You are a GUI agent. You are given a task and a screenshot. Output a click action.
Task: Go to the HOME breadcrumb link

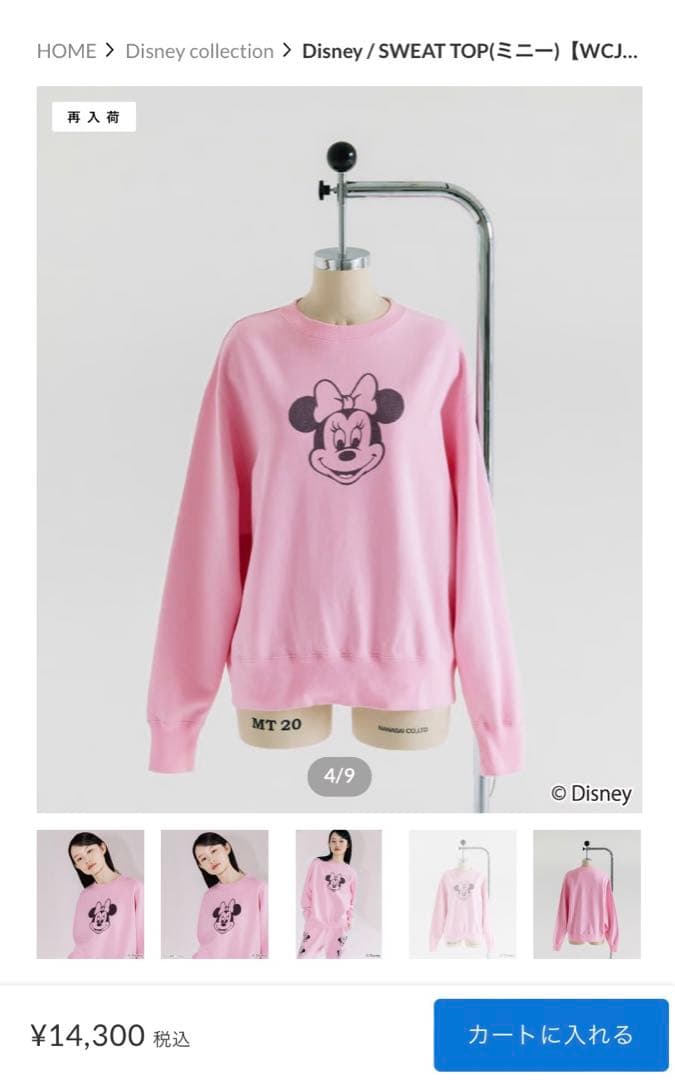[x=66, y=51]
